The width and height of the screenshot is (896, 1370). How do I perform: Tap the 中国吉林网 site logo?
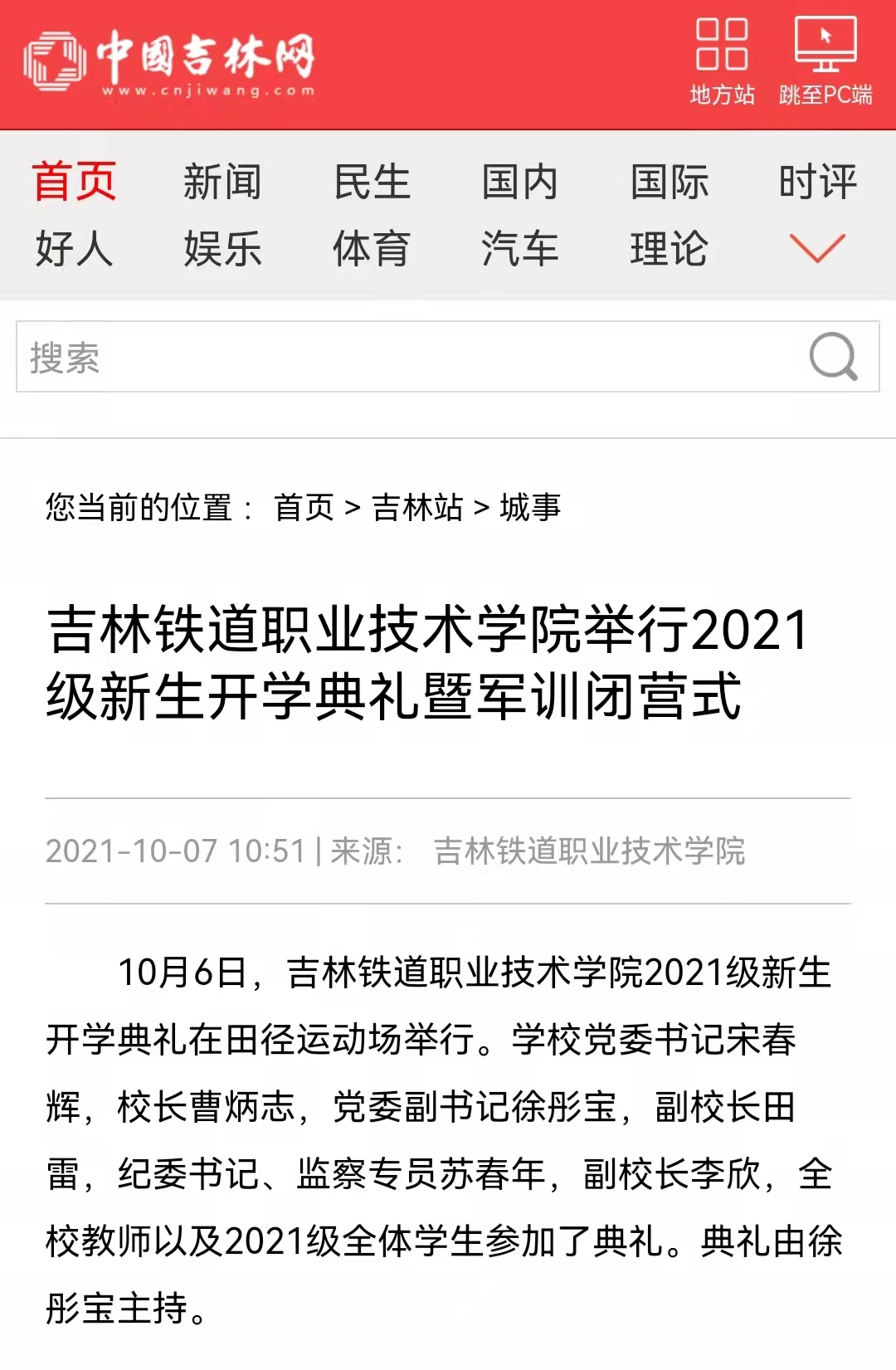[170, 62]
